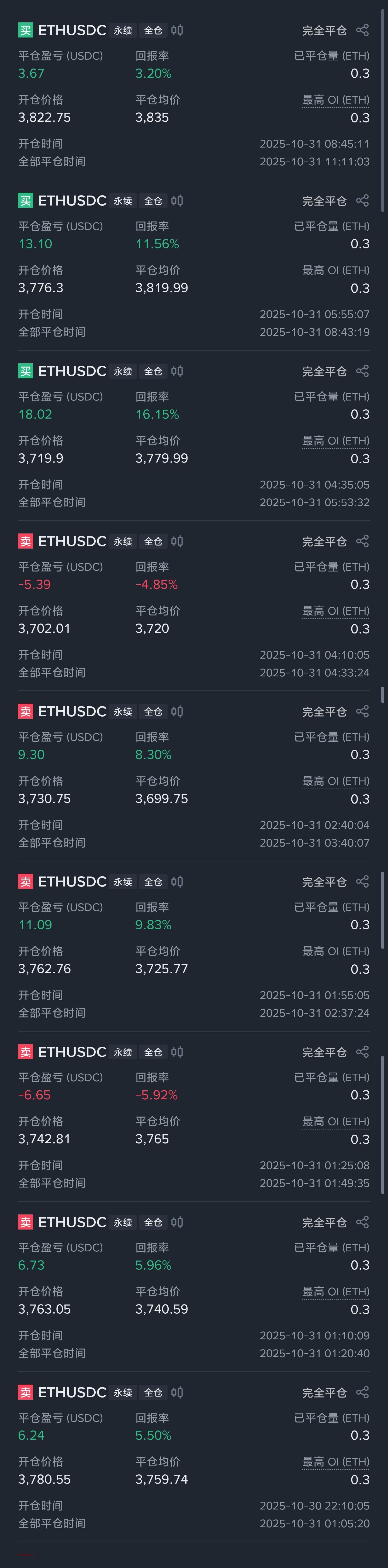The width and height of the screenshot is (388, 1568).
Task: Tap 最高 OI (ETH) on the 13.10 profit position
Action: coord(336,270)
